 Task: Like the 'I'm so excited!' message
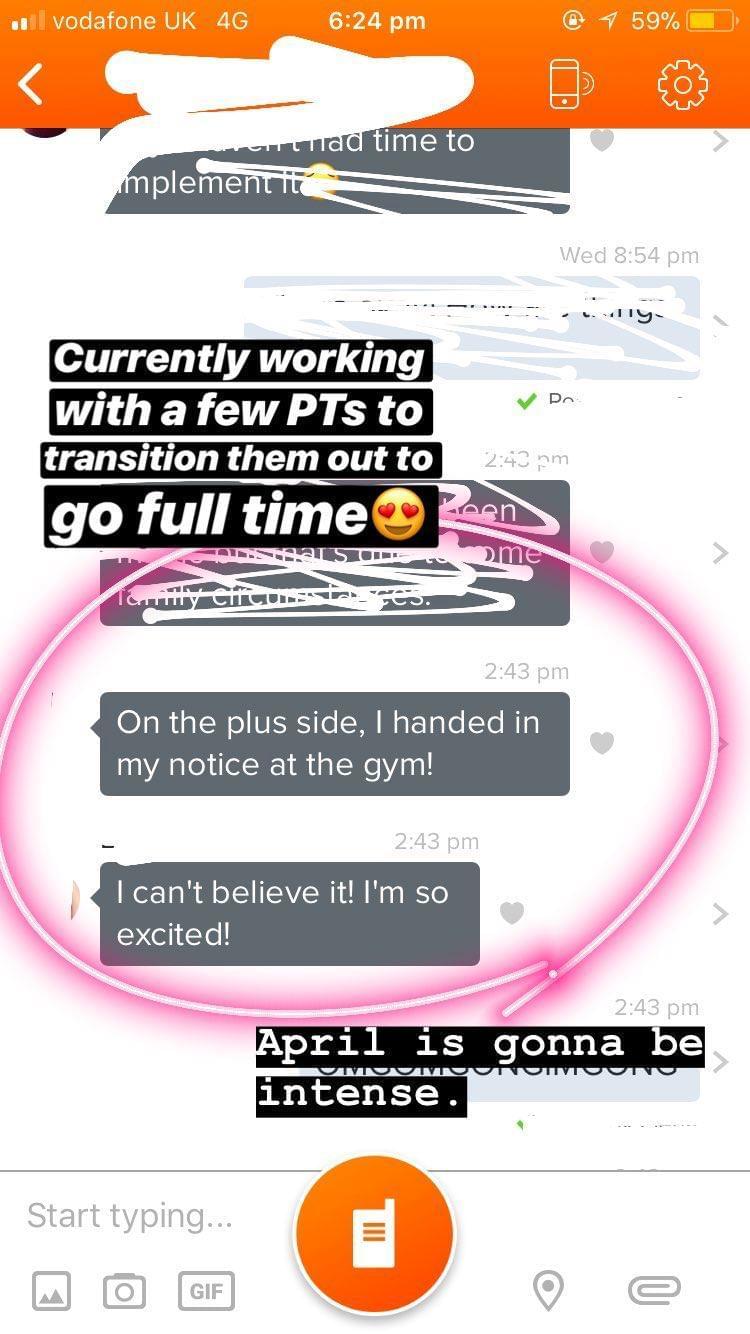click(x=512, y=913)
